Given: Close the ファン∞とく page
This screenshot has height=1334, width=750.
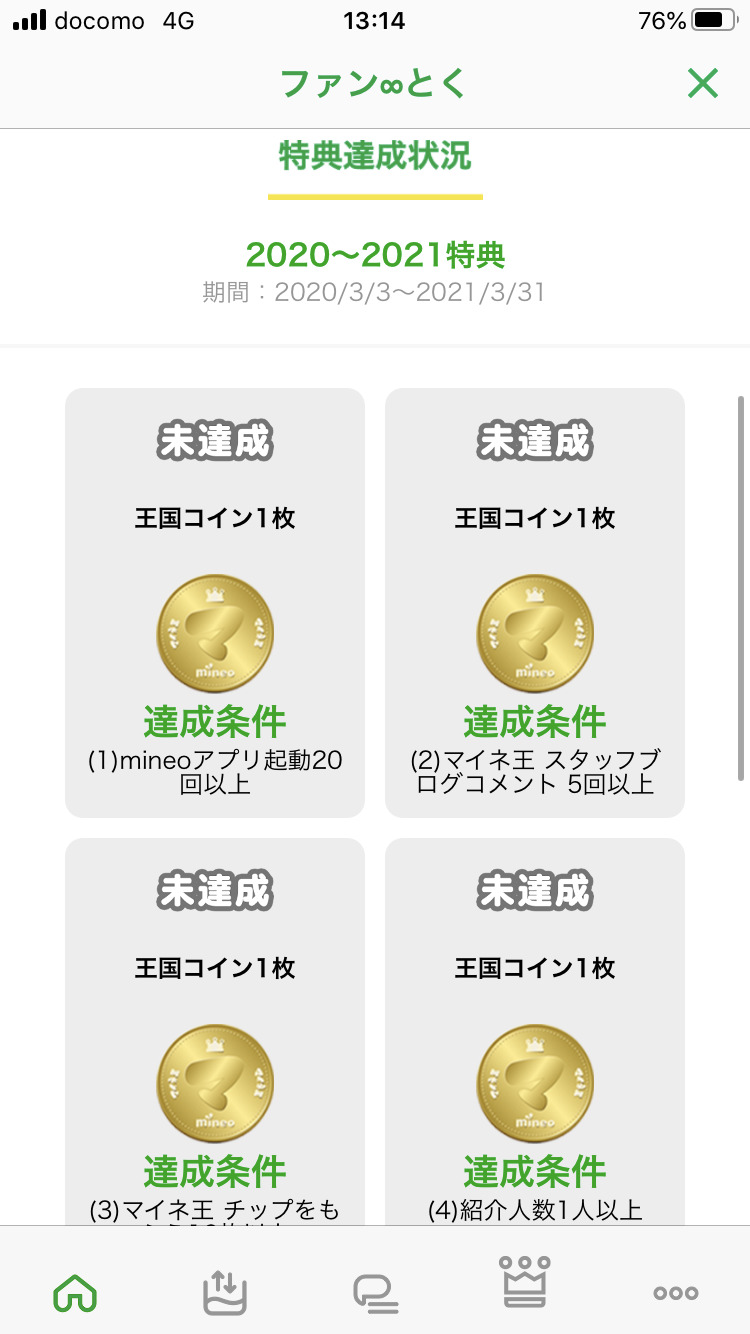Looking at the screenshot, I should (x=703, y=84).
